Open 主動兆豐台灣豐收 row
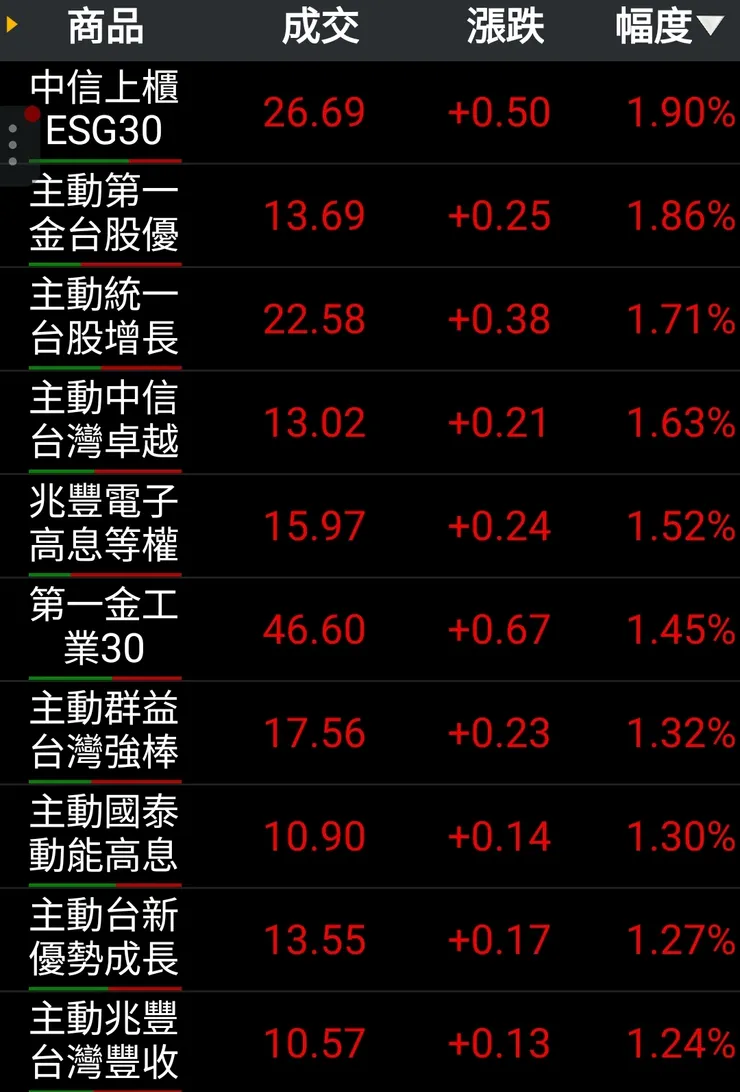Viewport: 740px width, 1092px height. (105, 1043)
